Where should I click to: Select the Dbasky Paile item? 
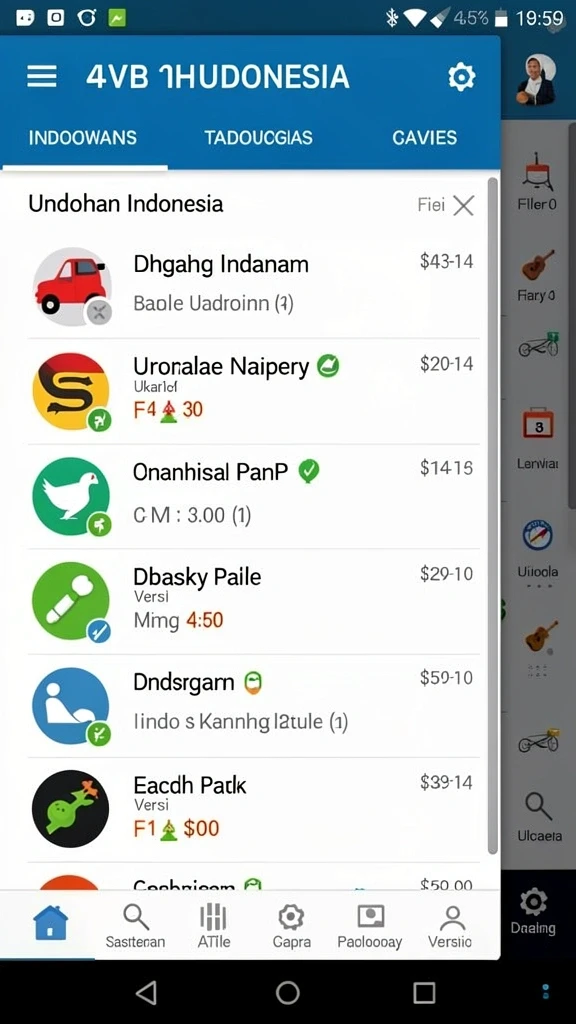pyautogui.click(x=253, y=601)
